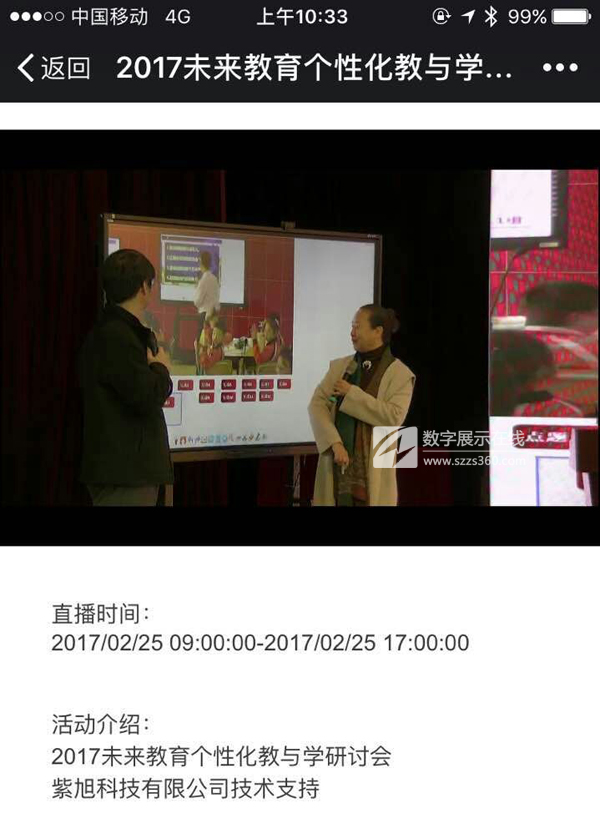600x834 pixels.
Task: Open the three-dot overflow menu
Action: pyautogui.click(x=560, y=68)
